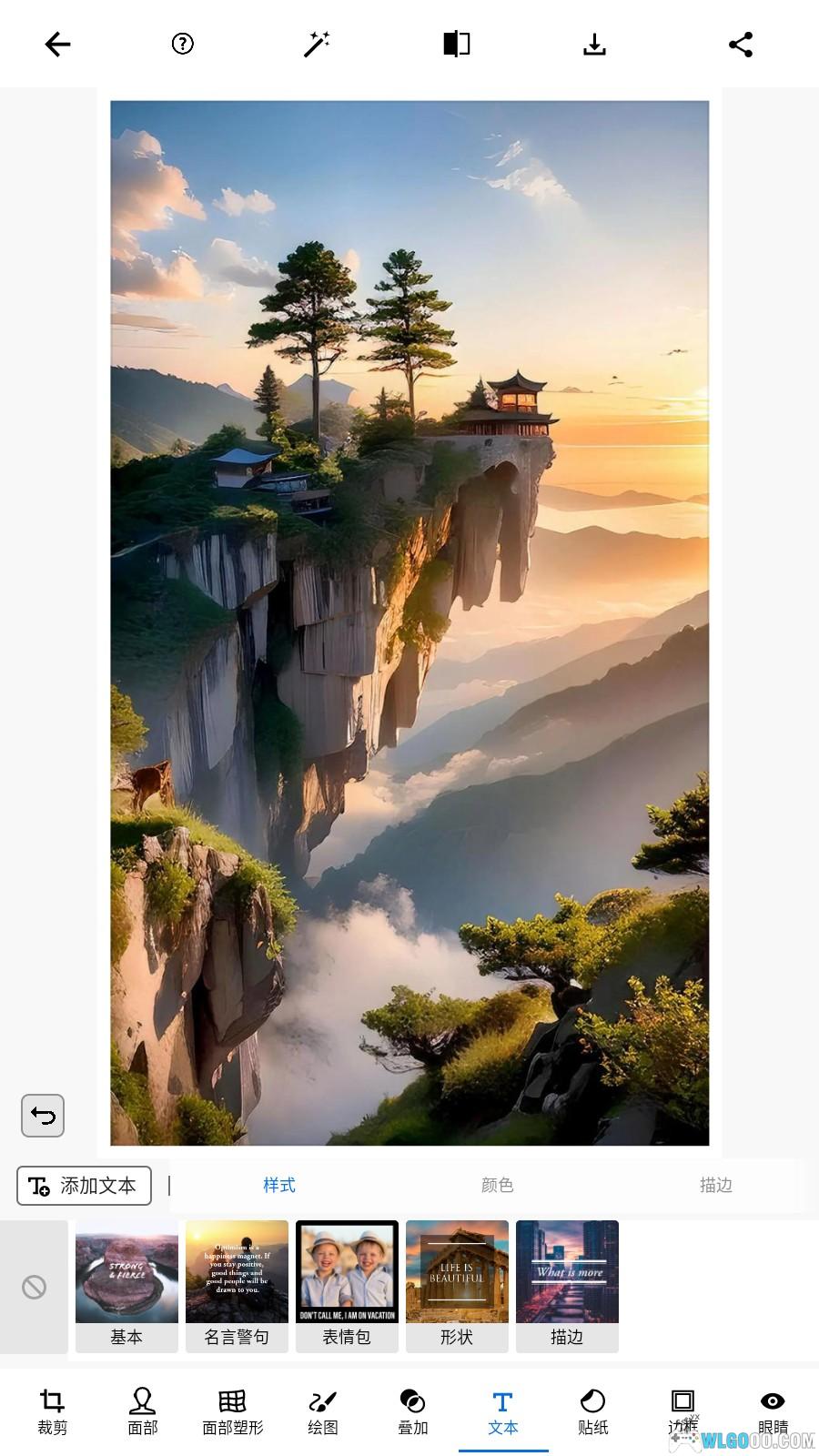Viewport: 819px width, 1456px height.
Task: Switch to the 描边 tab
Action: pos(715,1185)
